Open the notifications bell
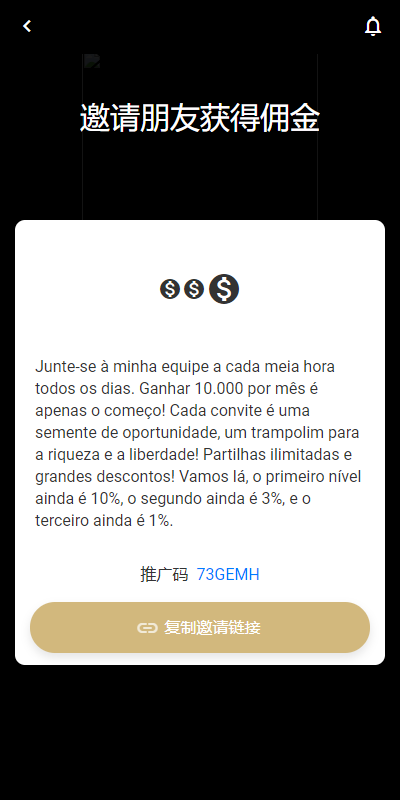Viewport: 400px width, 800px height. click(373, 26)
